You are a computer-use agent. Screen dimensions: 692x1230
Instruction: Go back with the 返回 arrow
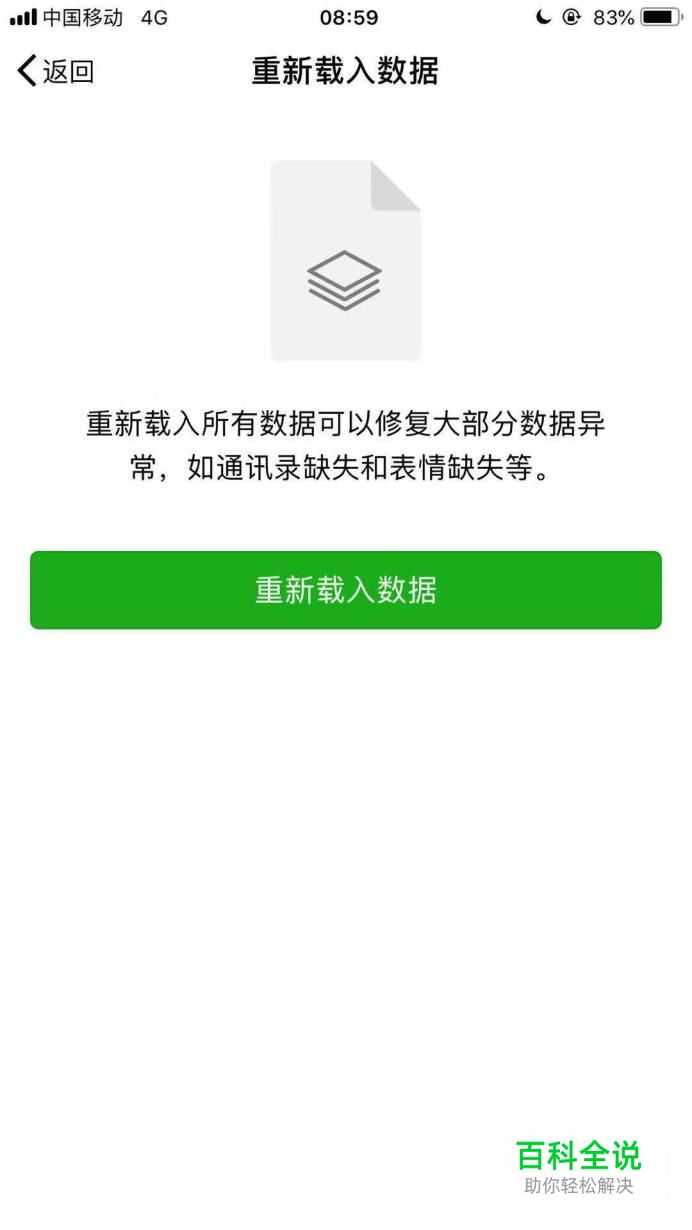[x=56, y=71]
